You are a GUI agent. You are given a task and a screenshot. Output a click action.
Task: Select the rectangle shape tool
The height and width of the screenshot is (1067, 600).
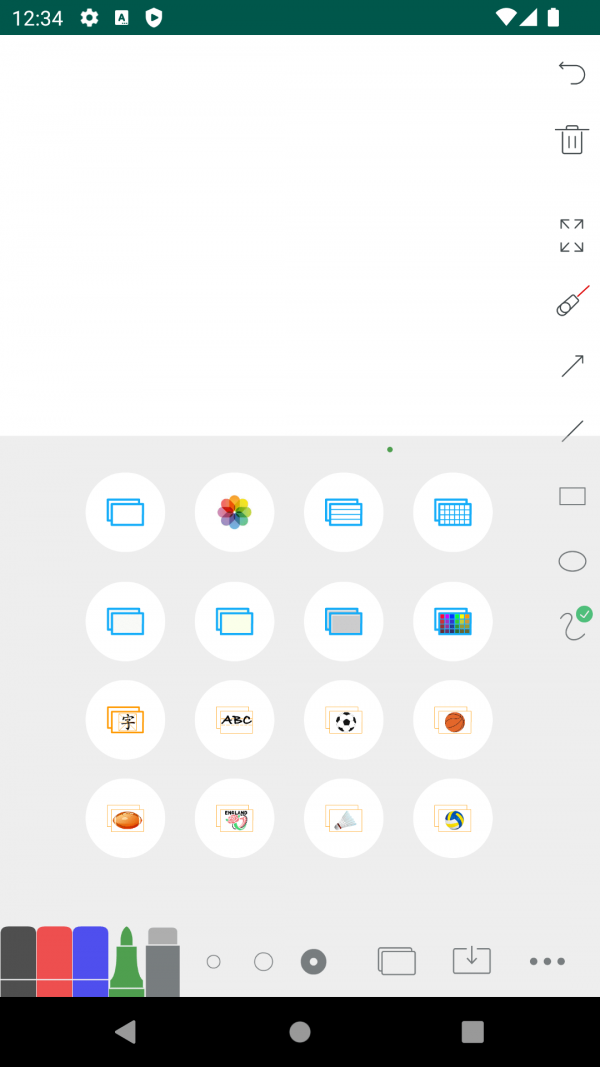point(572,496)
